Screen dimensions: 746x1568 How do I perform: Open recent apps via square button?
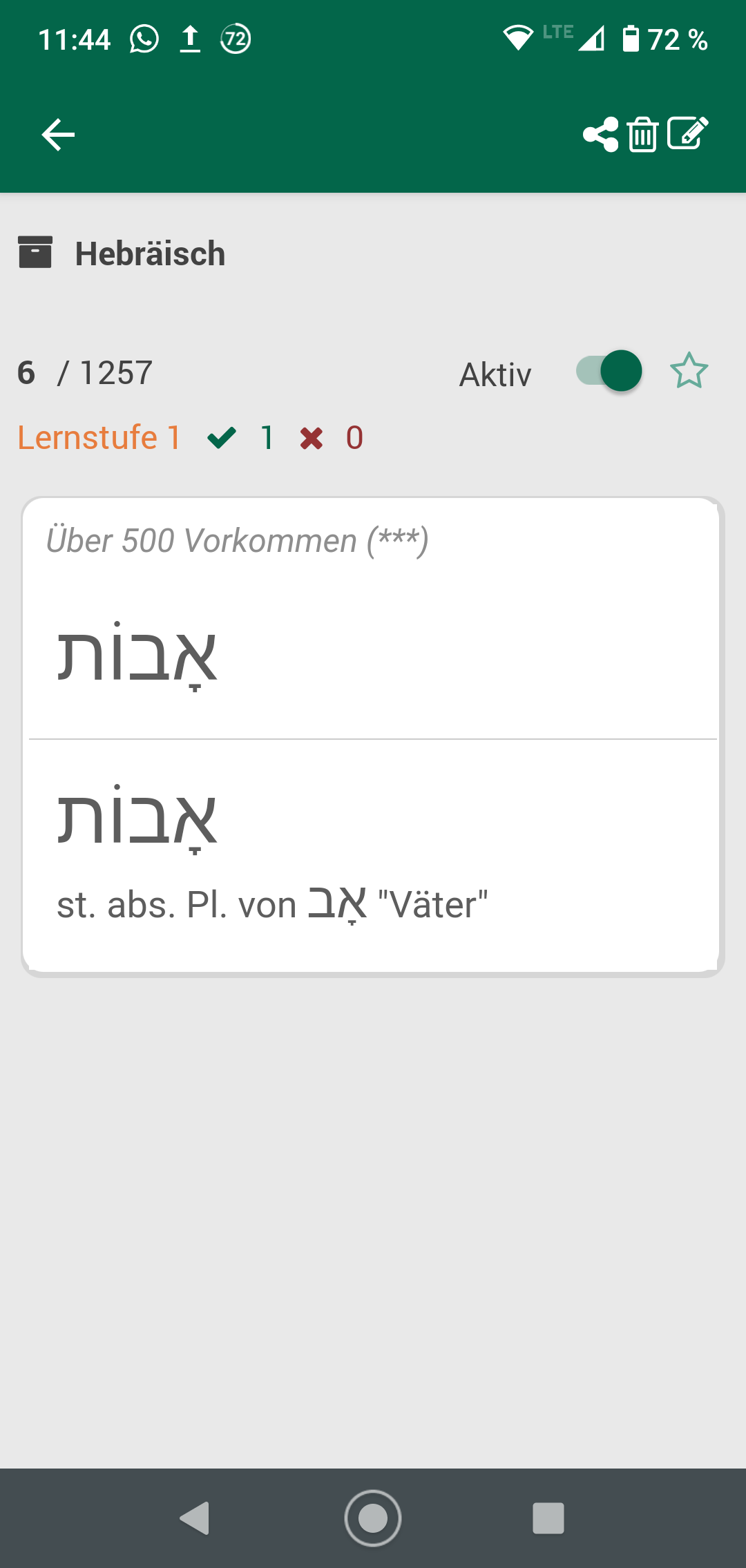(x=548, y=1518)
